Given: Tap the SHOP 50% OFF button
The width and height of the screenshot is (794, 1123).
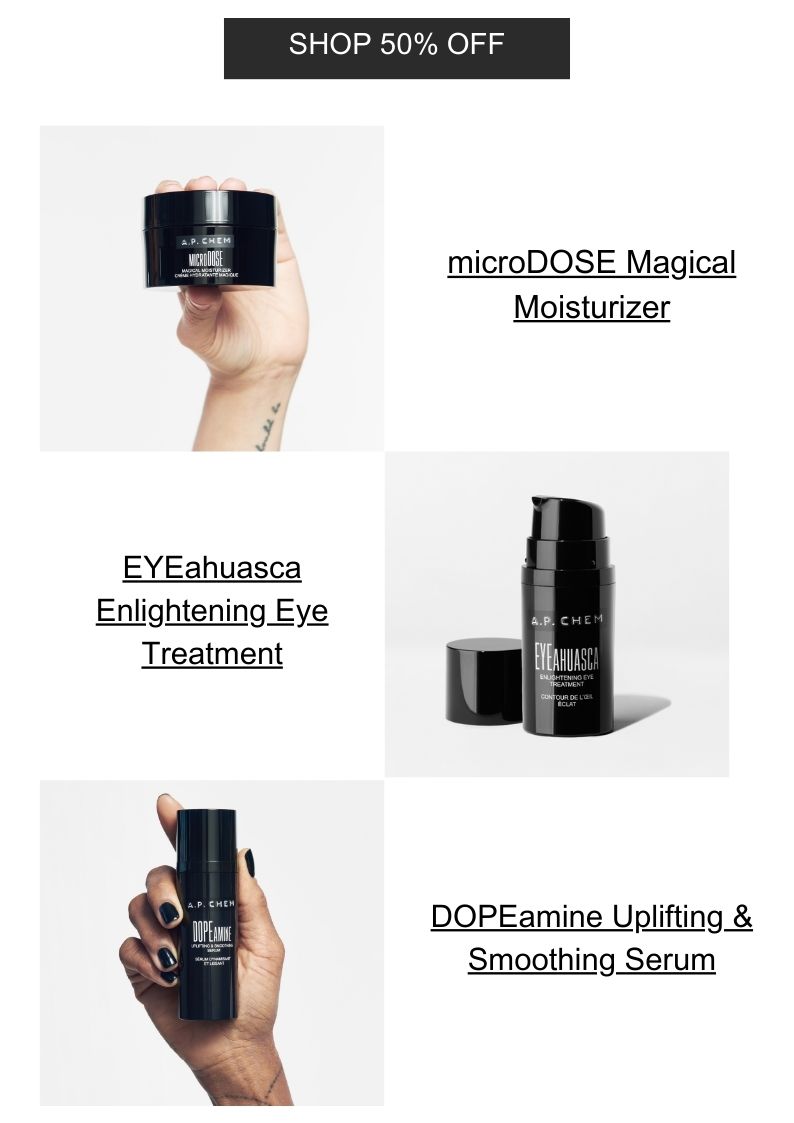Looking at the screenshot, I should 396,47.
